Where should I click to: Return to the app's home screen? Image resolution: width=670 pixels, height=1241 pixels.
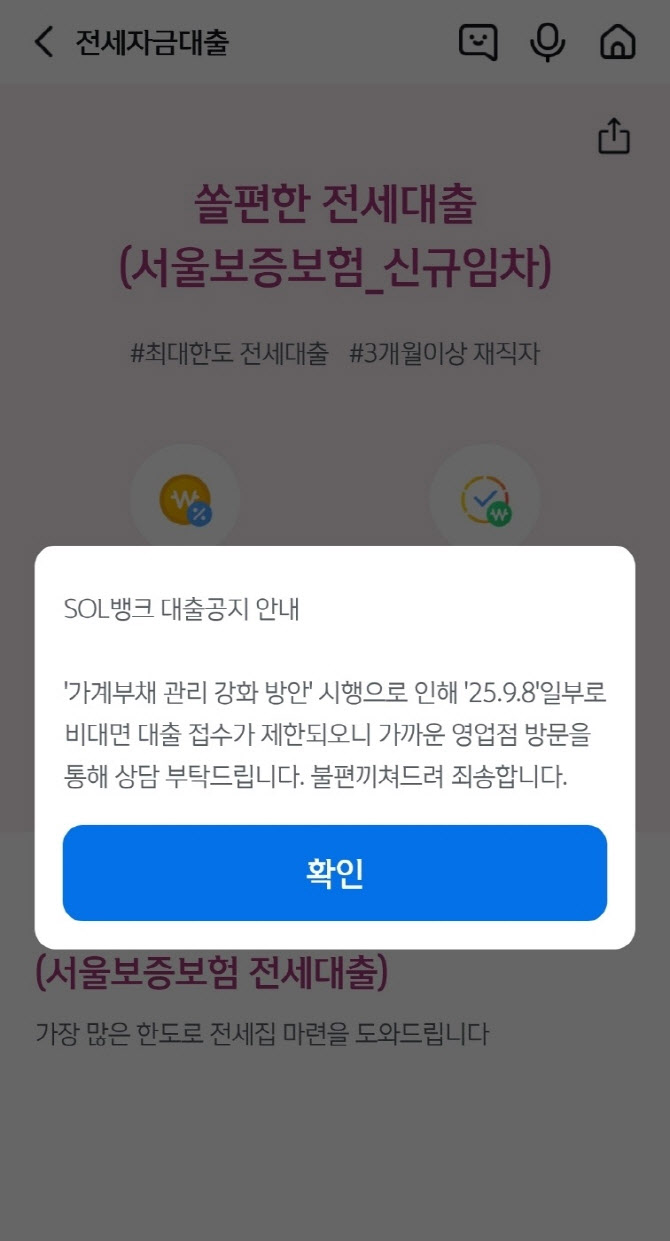tap(617, 42)
